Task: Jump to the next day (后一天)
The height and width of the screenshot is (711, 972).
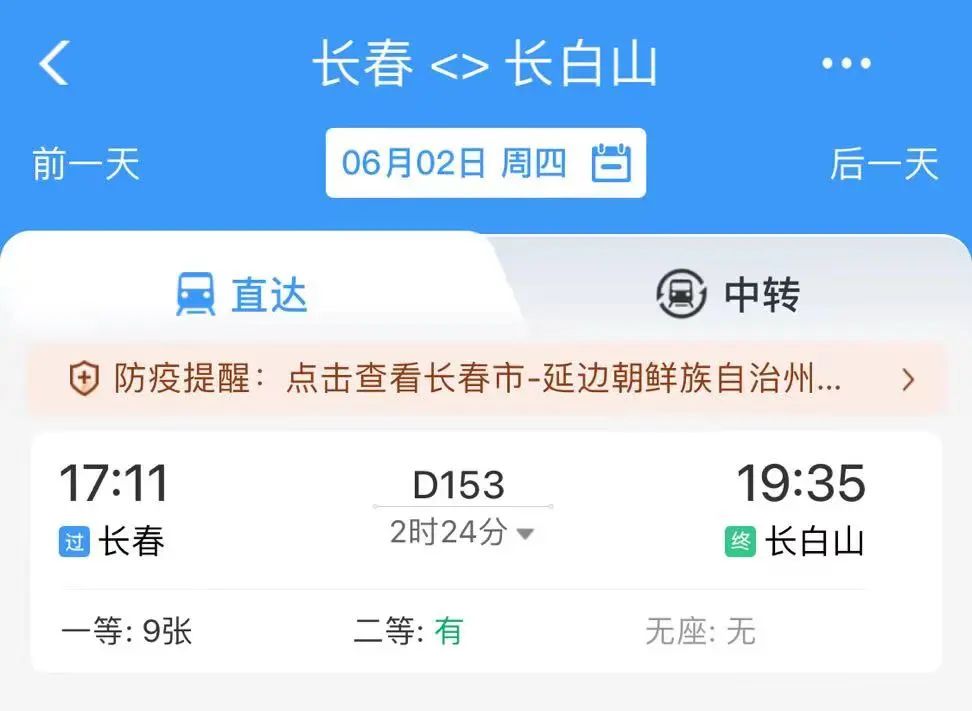Action: tap(884, 164)
